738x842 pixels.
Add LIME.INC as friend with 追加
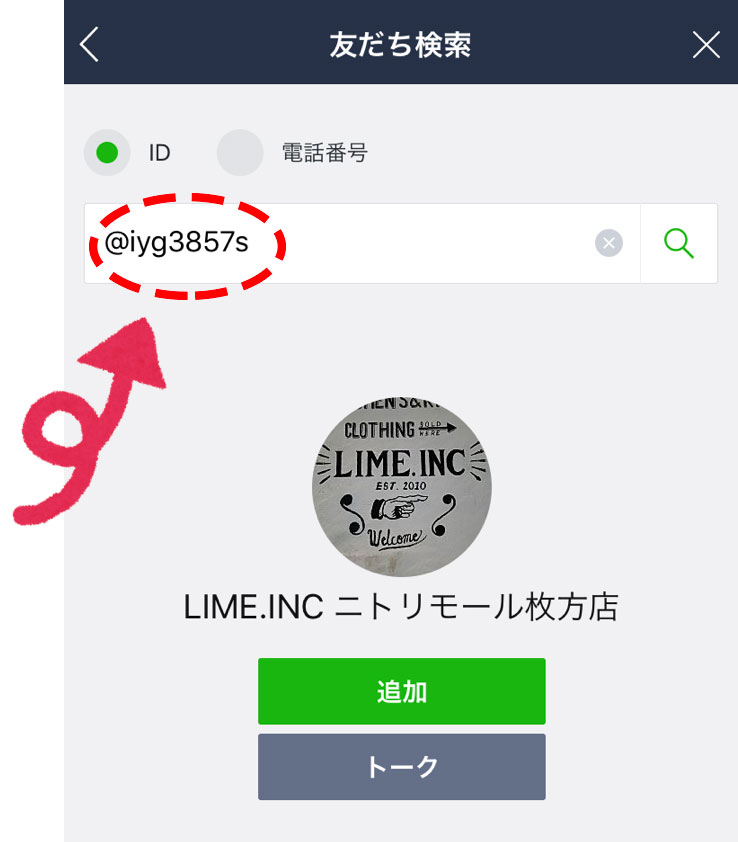tap(401, 691)
